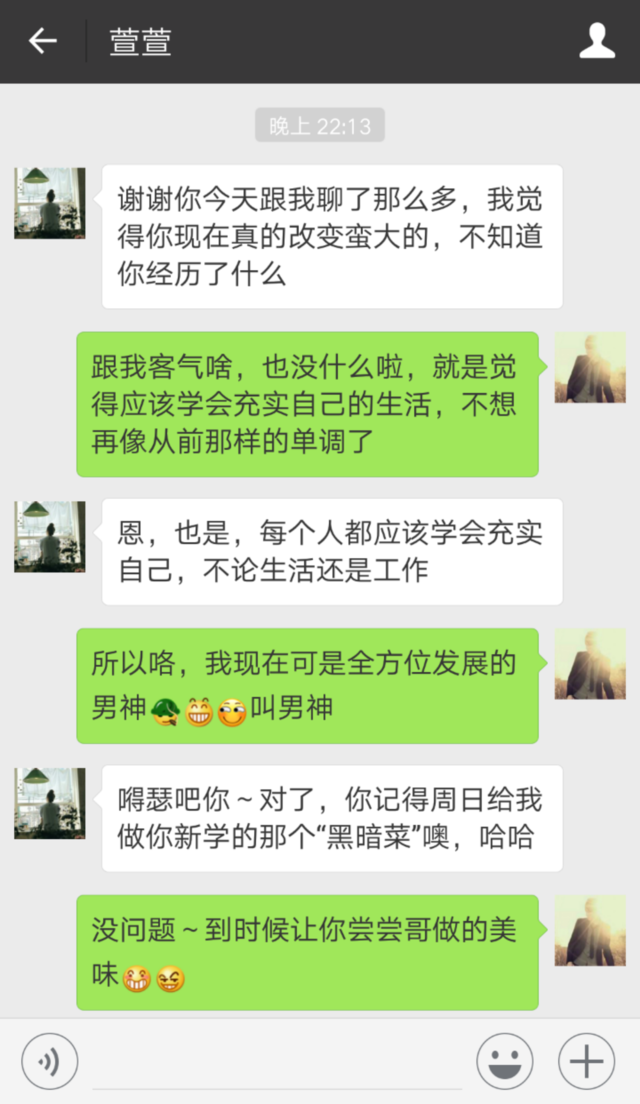This screenshot has width=640, height=1104.
Task: Open chat info via the person icon
Action: point(597,41)
